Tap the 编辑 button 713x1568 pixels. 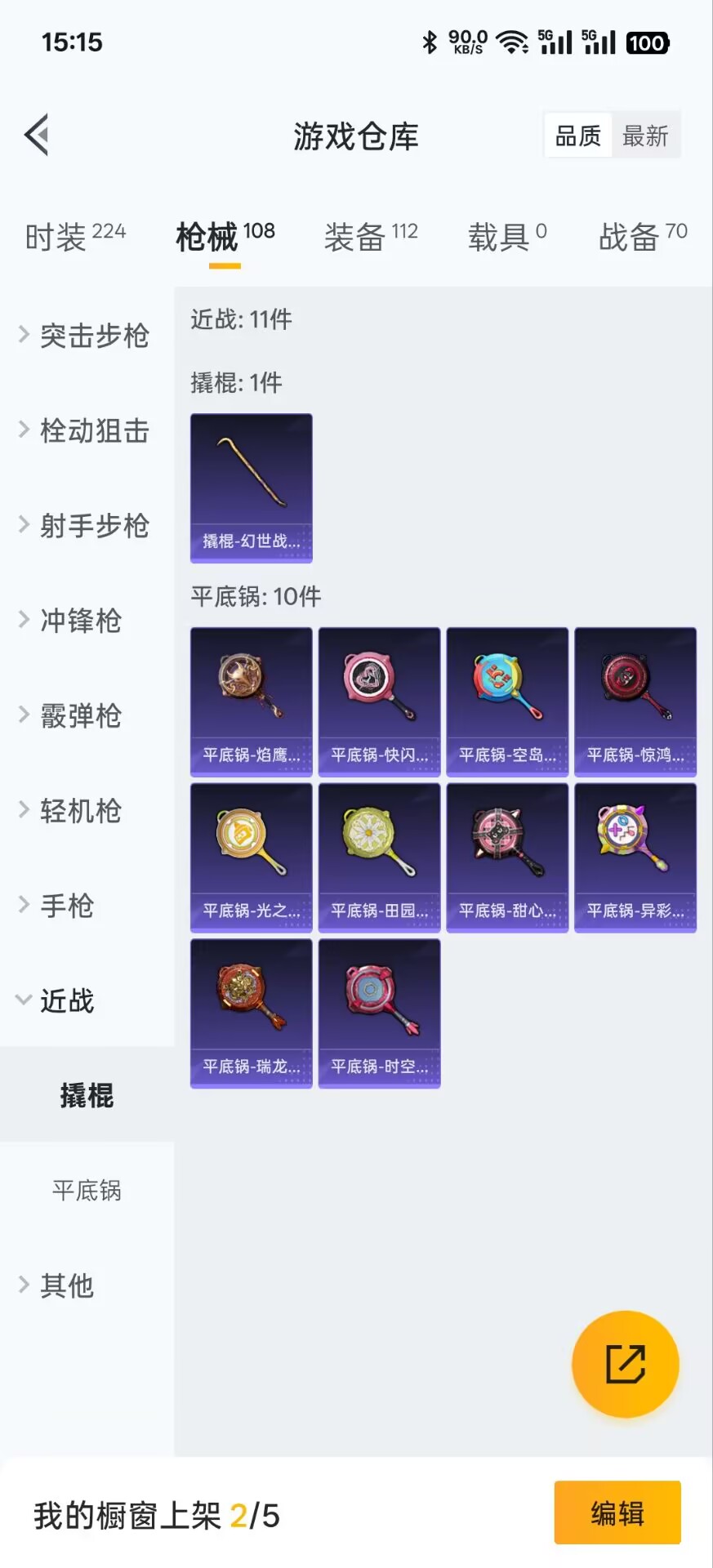[617, 1513]
